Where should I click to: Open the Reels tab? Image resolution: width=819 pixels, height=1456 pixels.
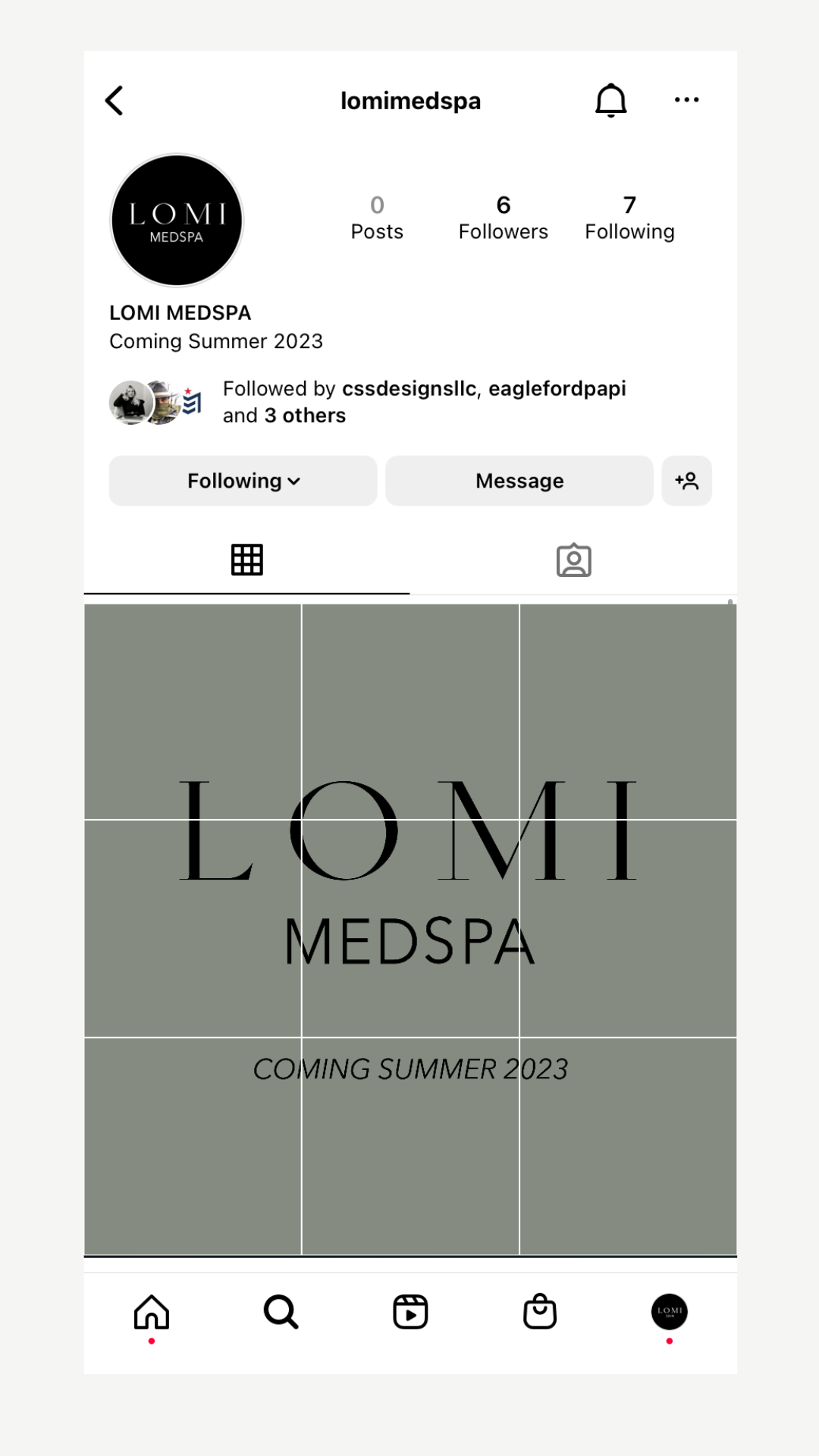(x=410, y=1312)
